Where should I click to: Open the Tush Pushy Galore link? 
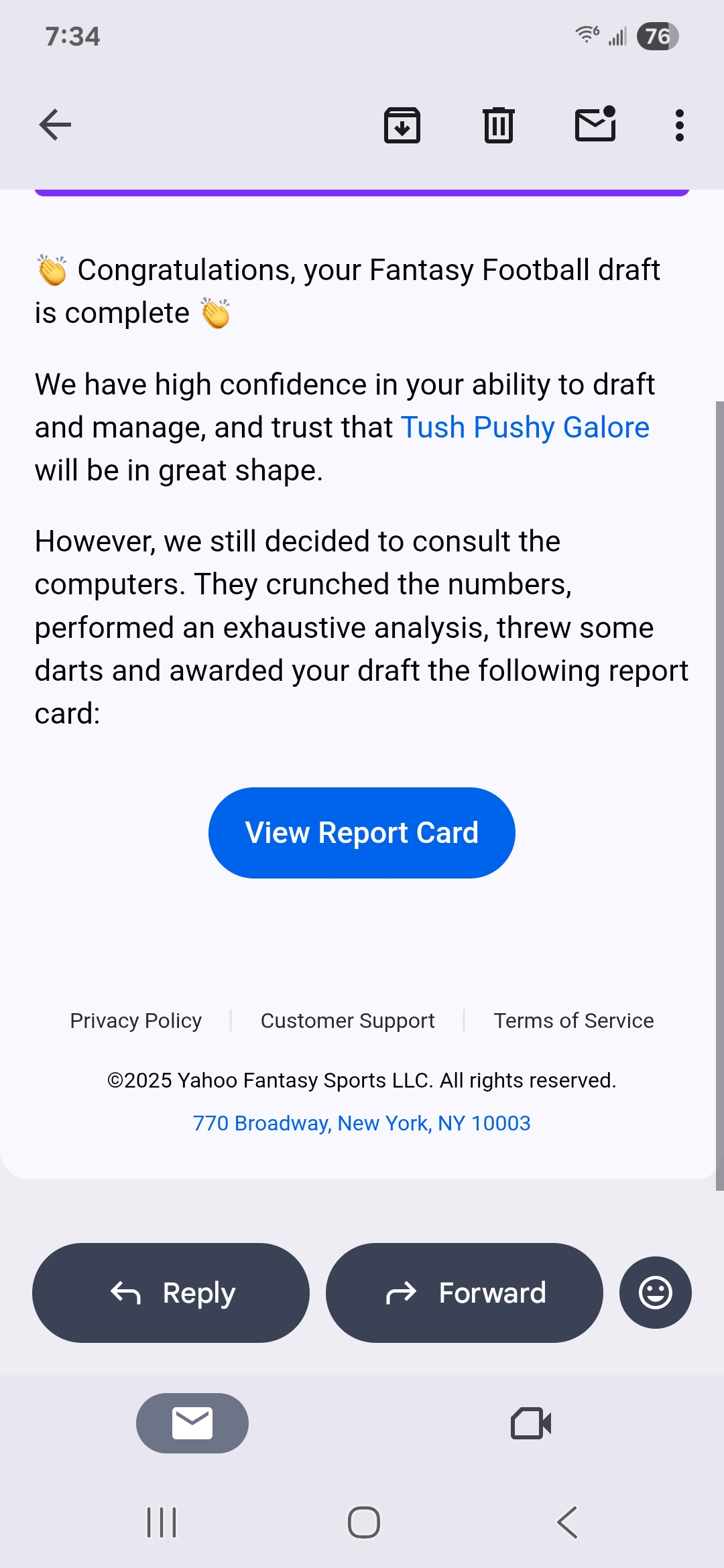[525, 428]
